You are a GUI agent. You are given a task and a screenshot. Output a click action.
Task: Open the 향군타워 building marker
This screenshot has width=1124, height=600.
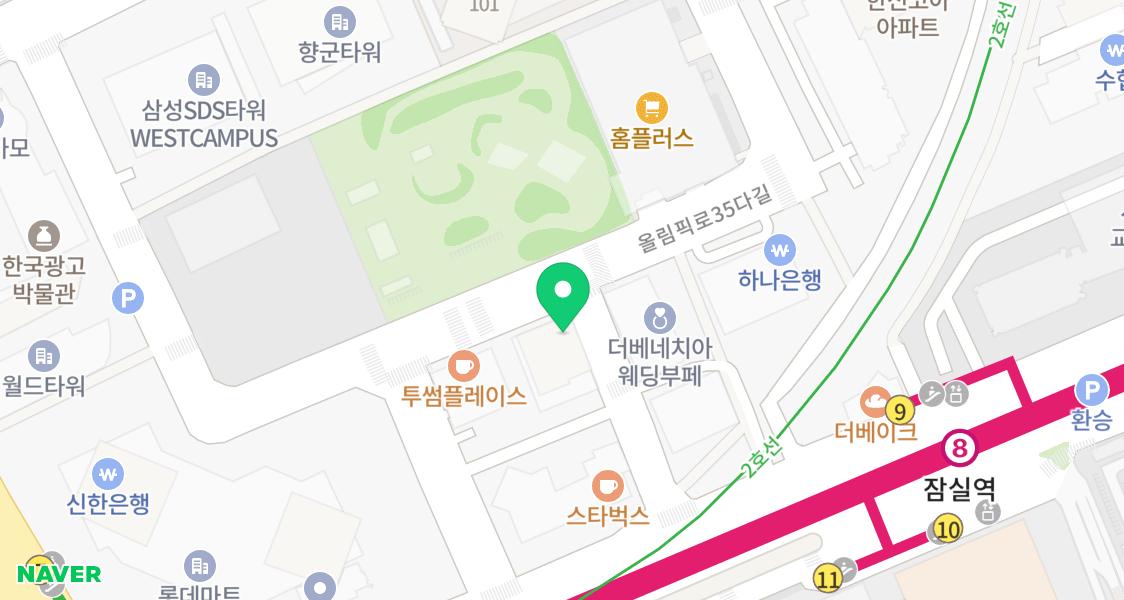tap(340, 21)
